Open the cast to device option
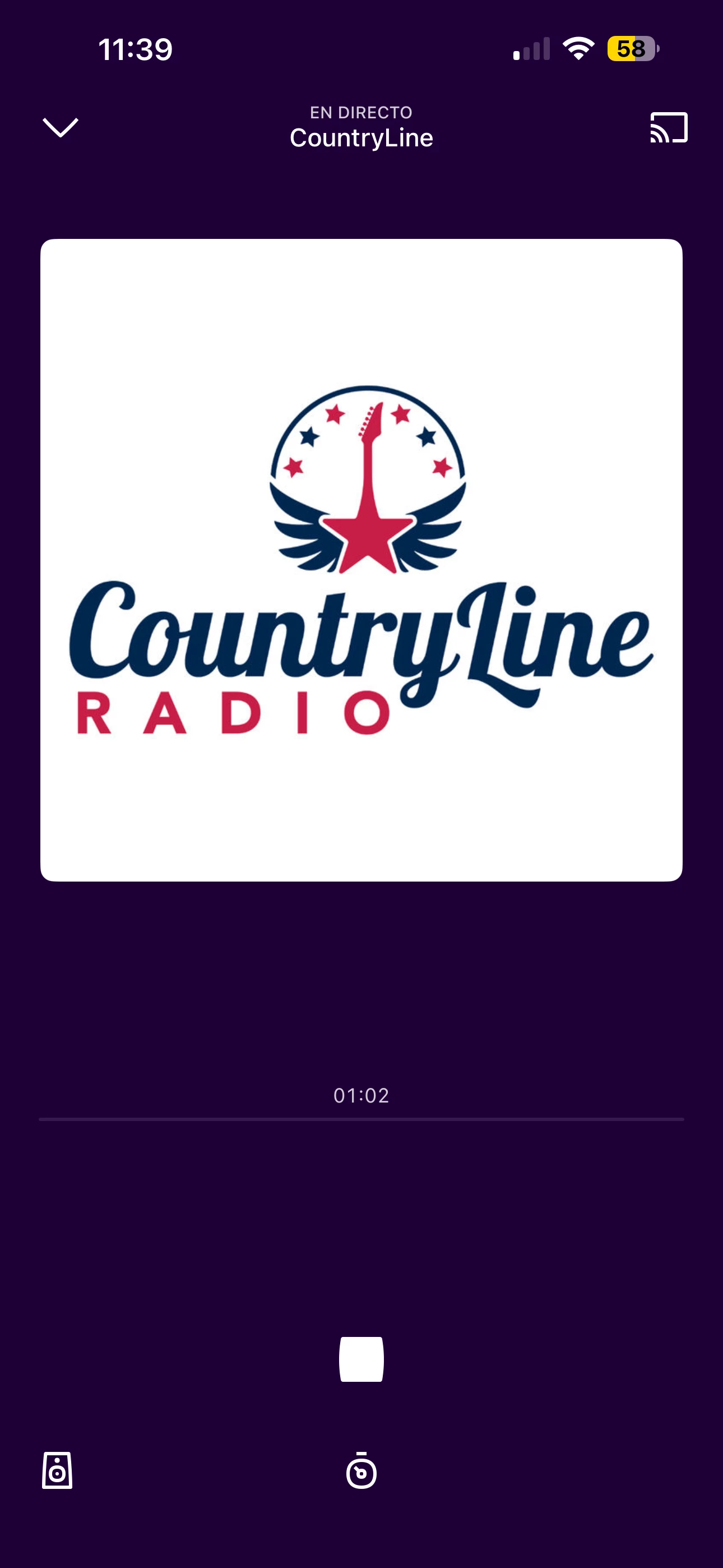723x1568 pixels. coord(668,128)
